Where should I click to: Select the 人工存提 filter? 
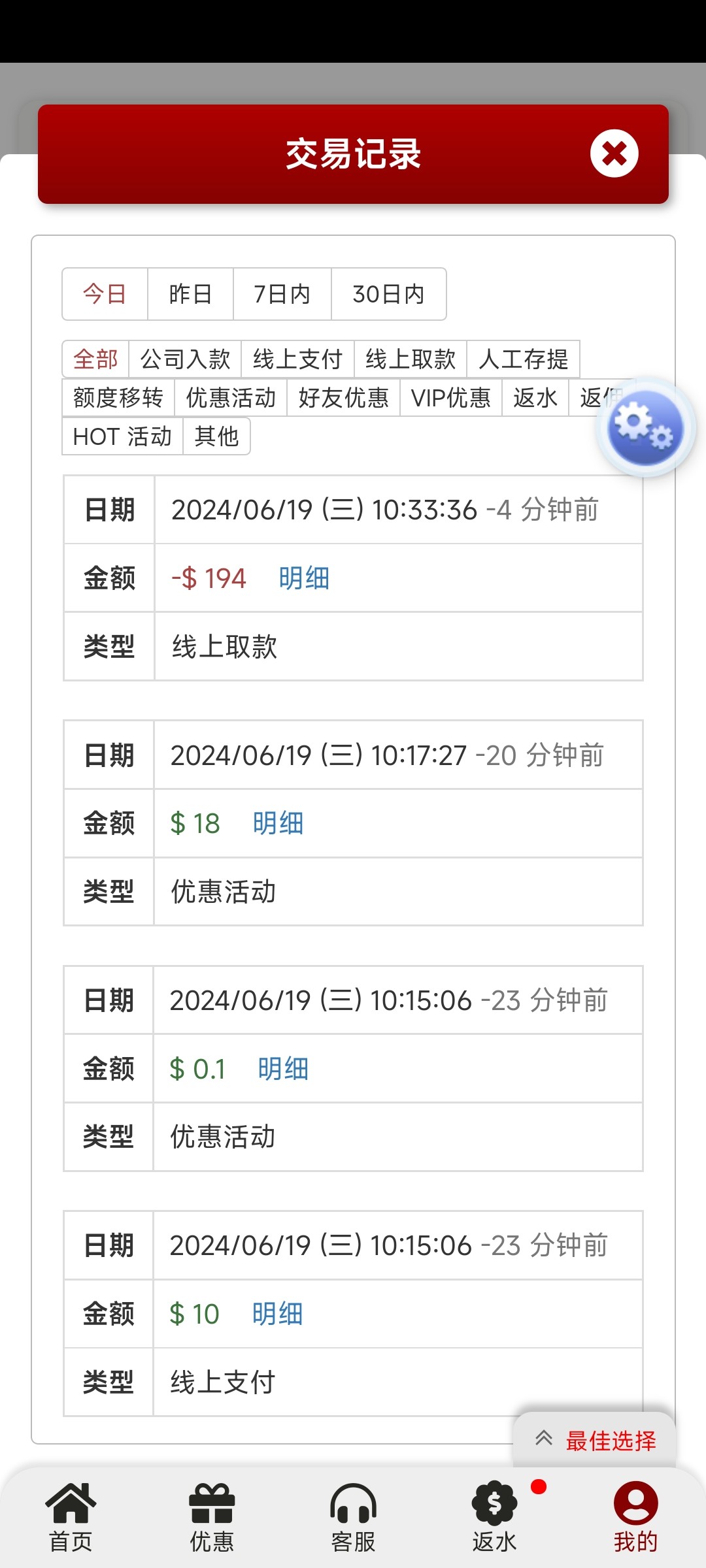click(x=523, y=359)
